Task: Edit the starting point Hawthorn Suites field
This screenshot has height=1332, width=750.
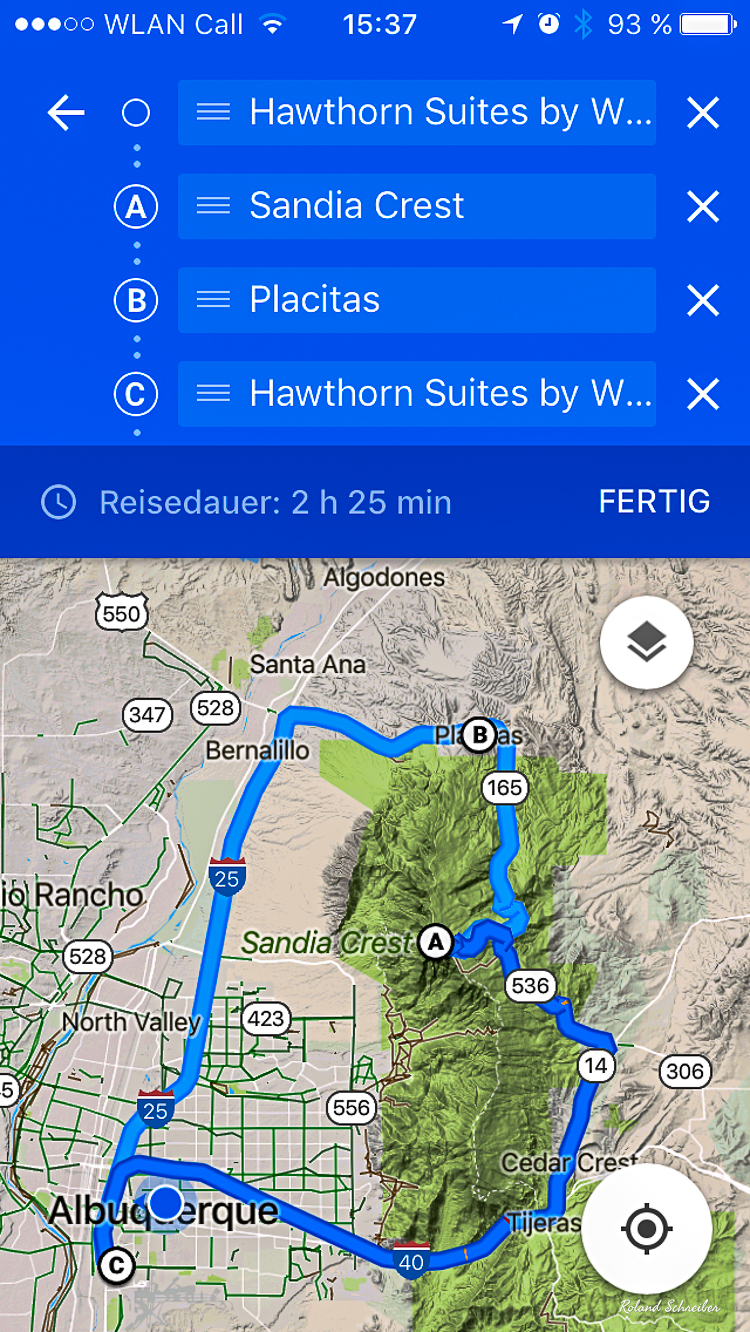Action: pyautogui.click(x=450, y=113)
